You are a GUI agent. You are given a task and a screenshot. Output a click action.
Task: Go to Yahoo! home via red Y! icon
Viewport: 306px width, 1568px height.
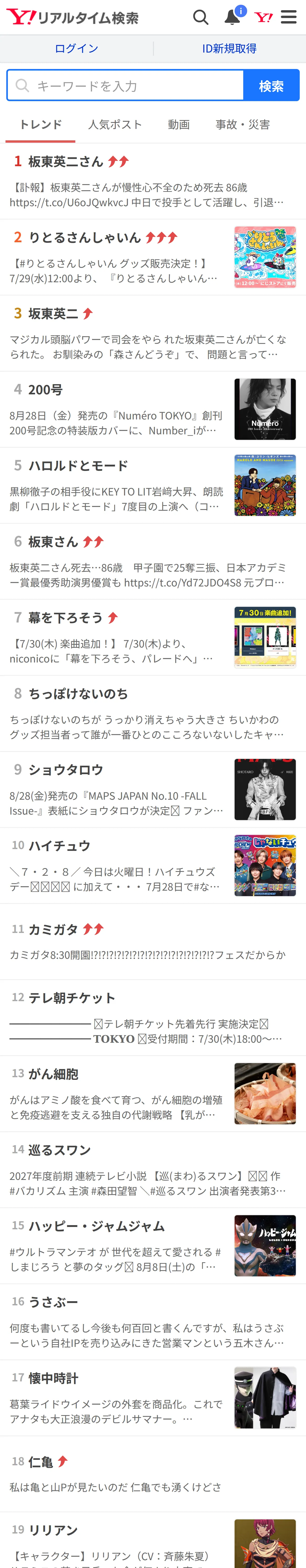click(263, 17)
